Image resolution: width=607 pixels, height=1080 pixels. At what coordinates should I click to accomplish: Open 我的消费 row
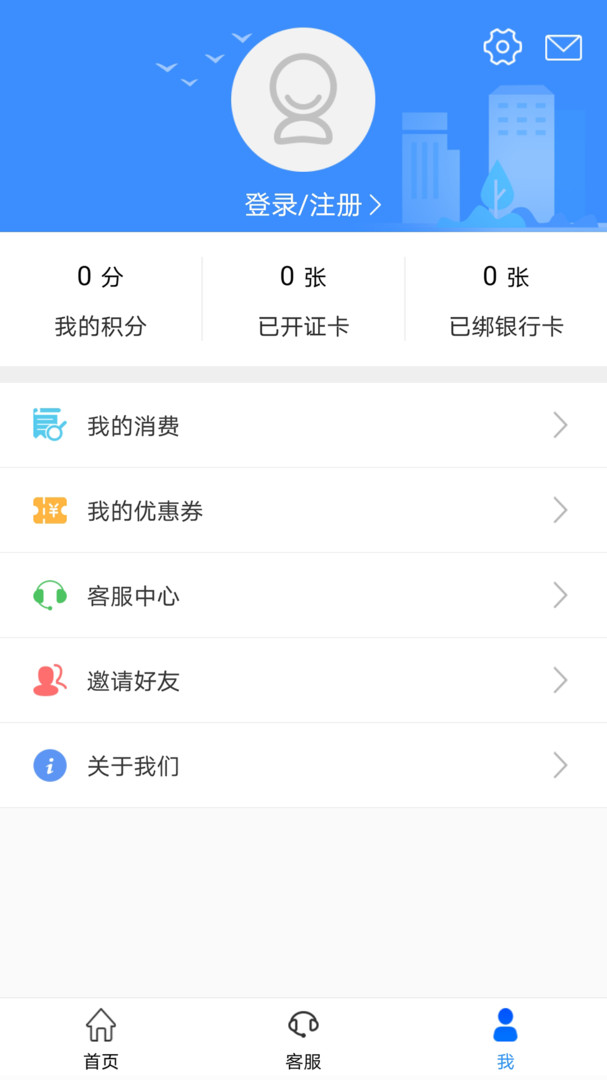tap(303, 426)
